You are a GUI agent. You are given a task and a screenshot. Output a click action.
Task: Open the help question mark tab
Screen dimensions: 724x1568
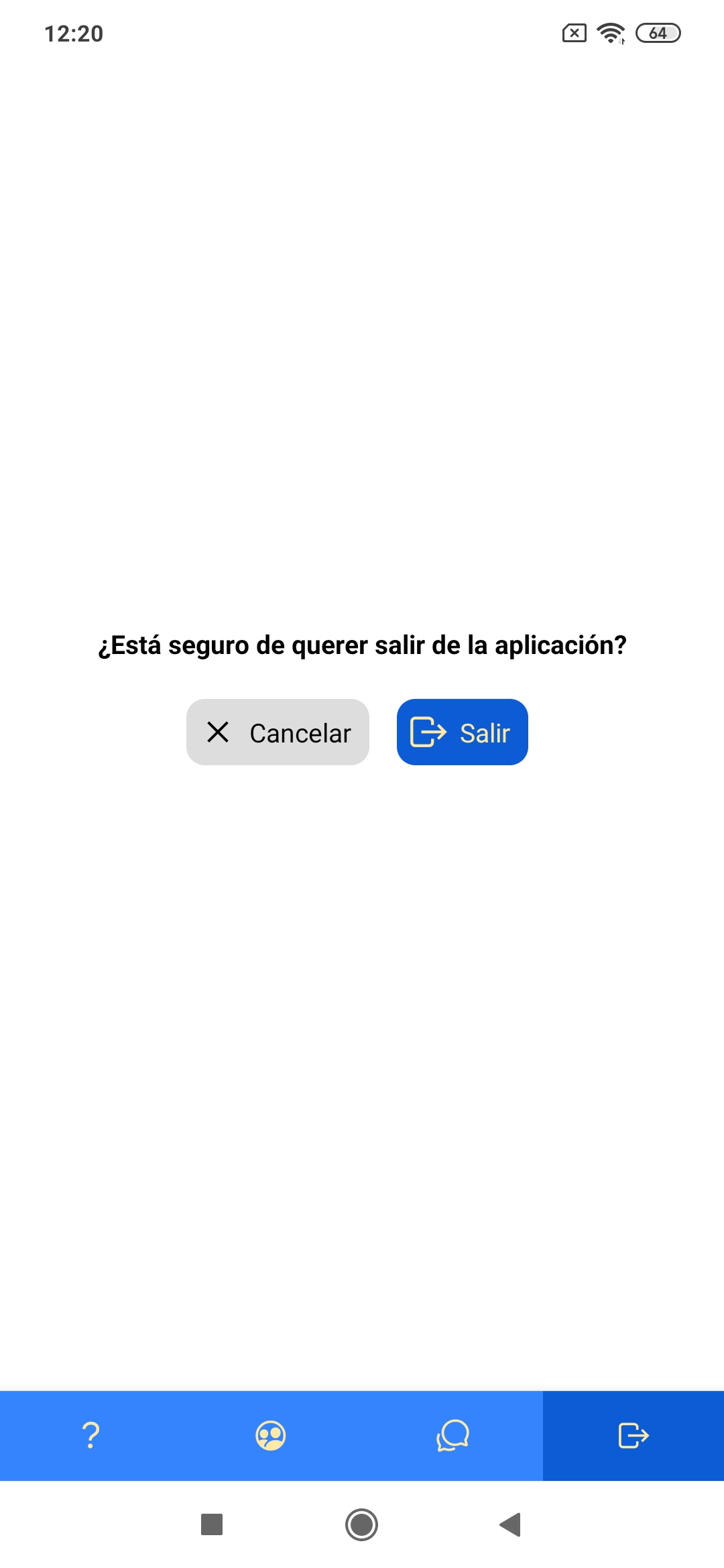(x=90, y=1435)
